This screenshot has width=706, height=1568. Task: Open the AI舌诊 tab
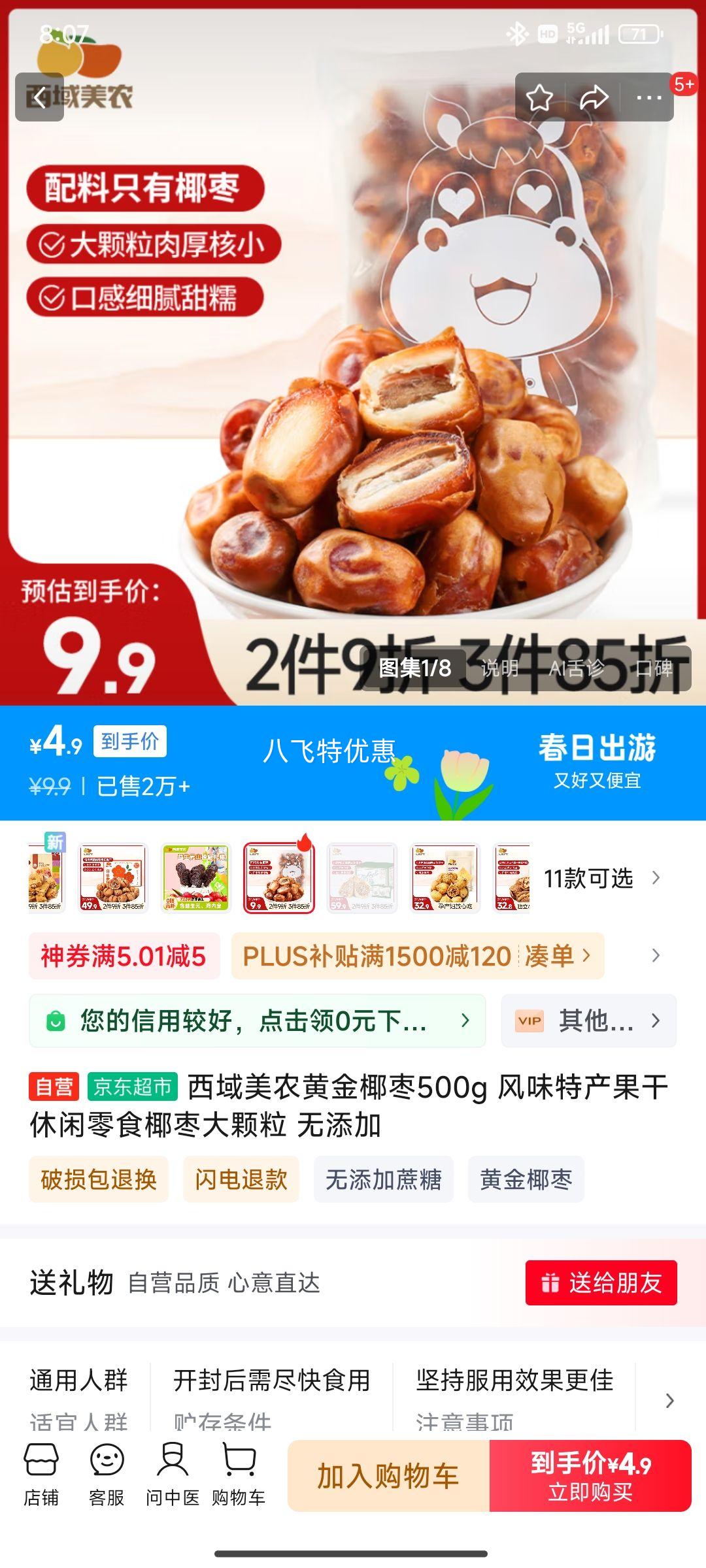(578, 668)
